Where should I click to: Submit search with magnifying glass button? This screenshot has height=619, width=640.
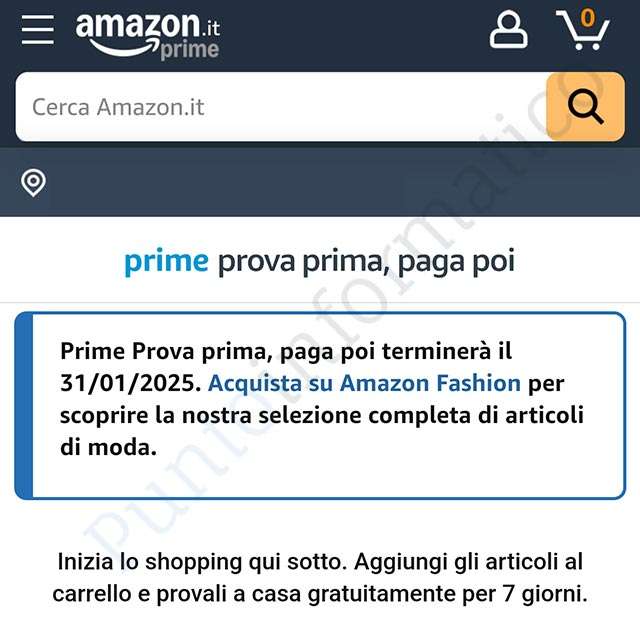585,107
